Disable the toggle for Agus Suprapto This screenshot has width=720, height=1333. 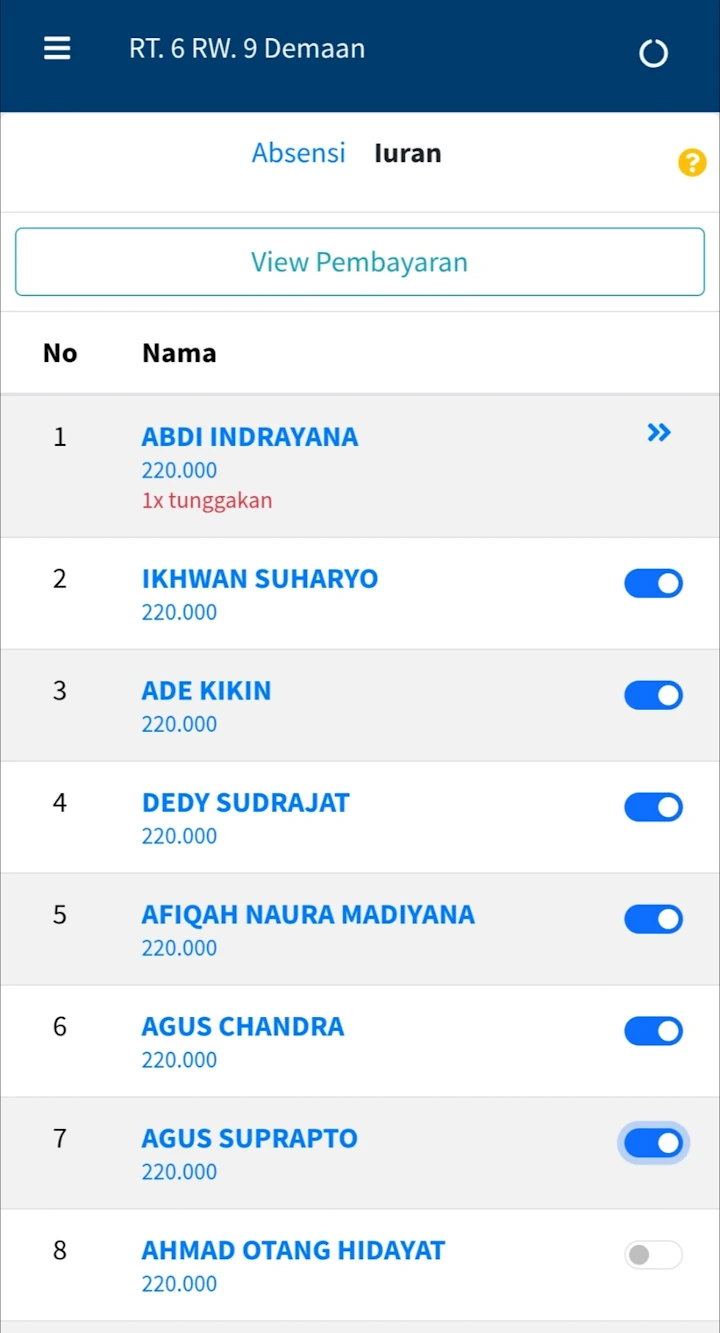[x=653, y=1143]
